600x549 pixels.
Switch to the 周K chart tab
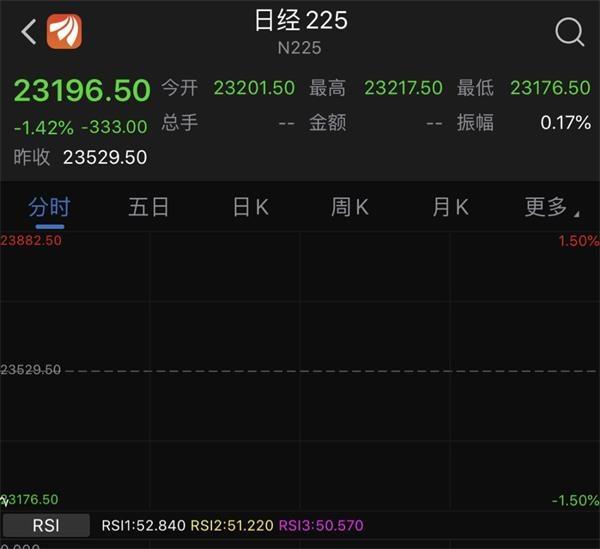click(x=350, y=207)
